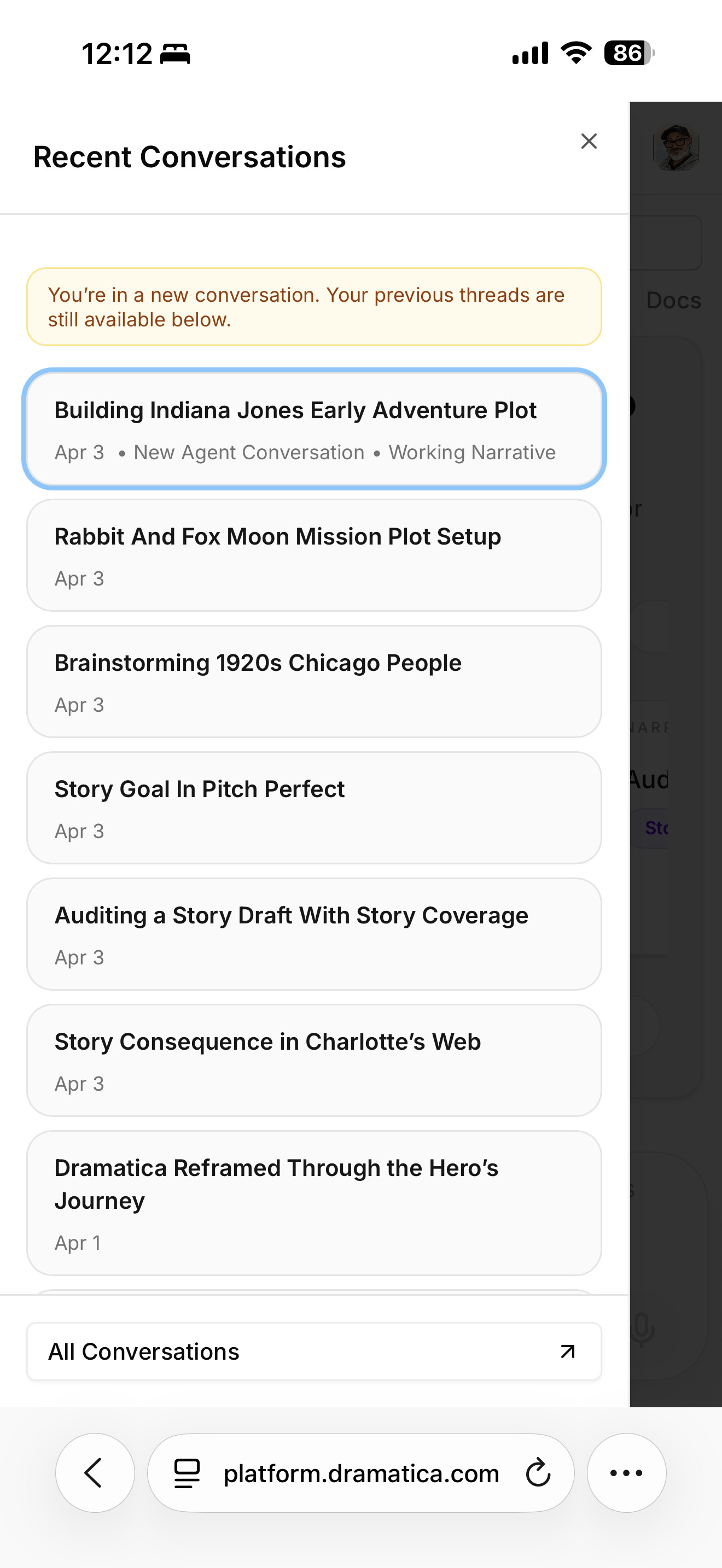
Task: Tap the browser back arrow
Action: click(95, 1473)
